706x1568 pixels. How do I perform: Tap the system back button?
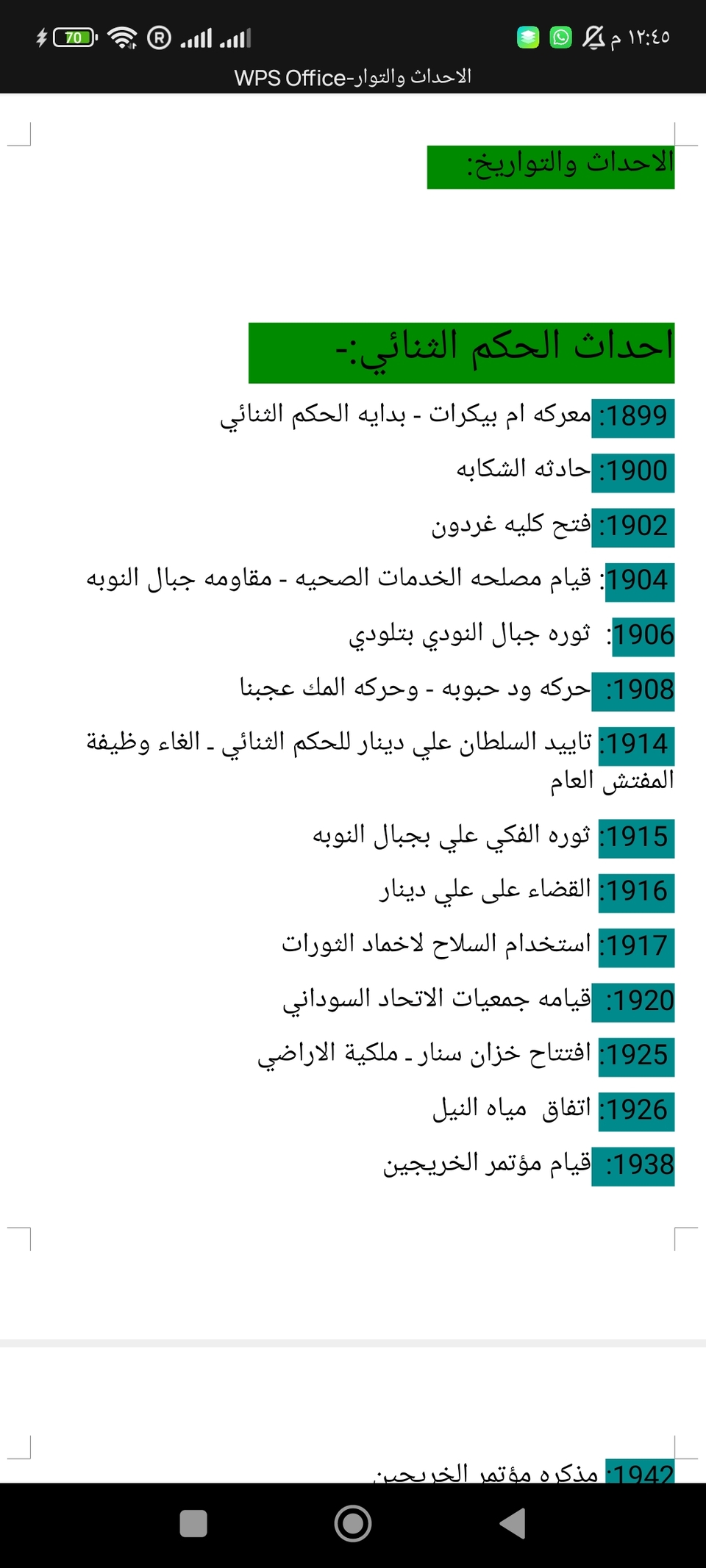[513, 1523]
